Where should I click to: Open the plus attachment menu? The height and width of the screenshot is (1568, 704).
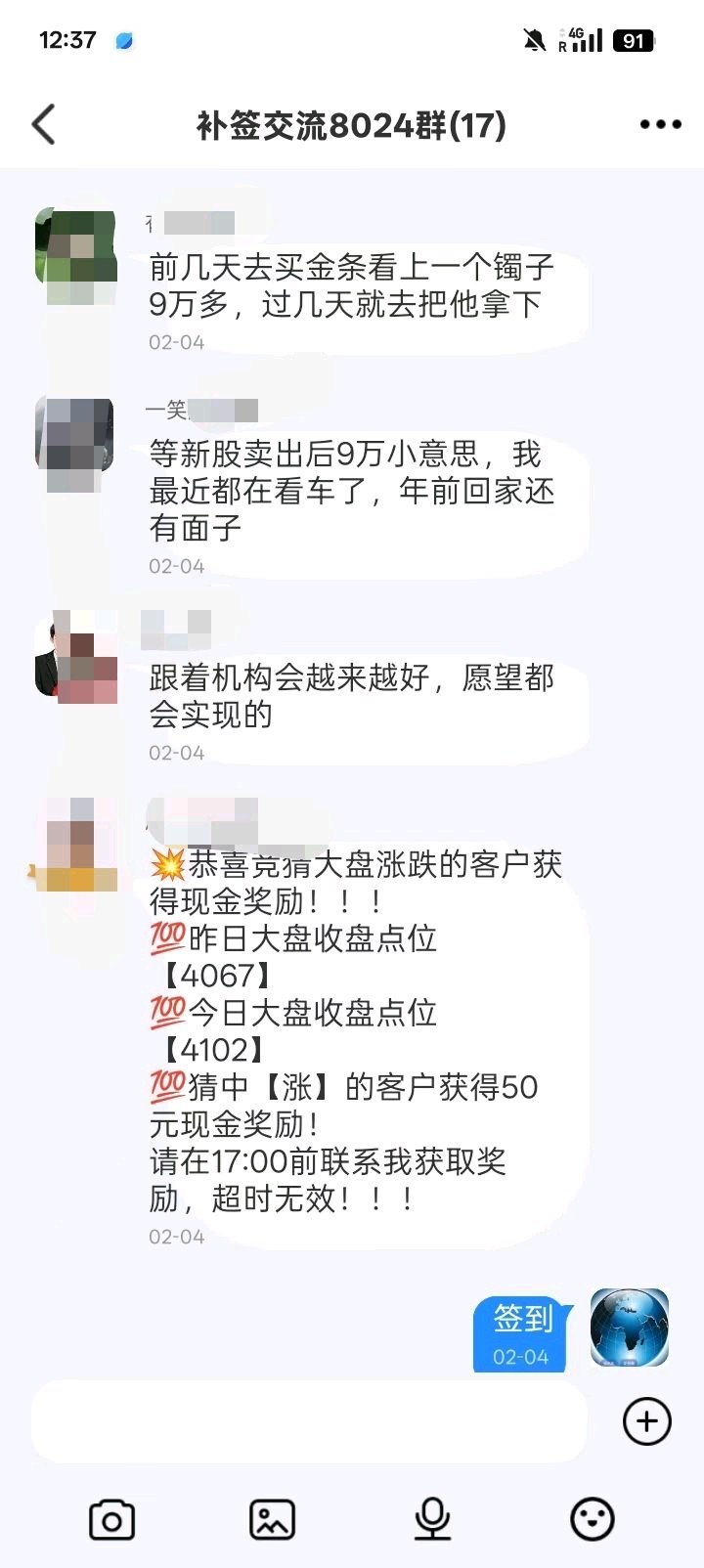pos(647,1421)
